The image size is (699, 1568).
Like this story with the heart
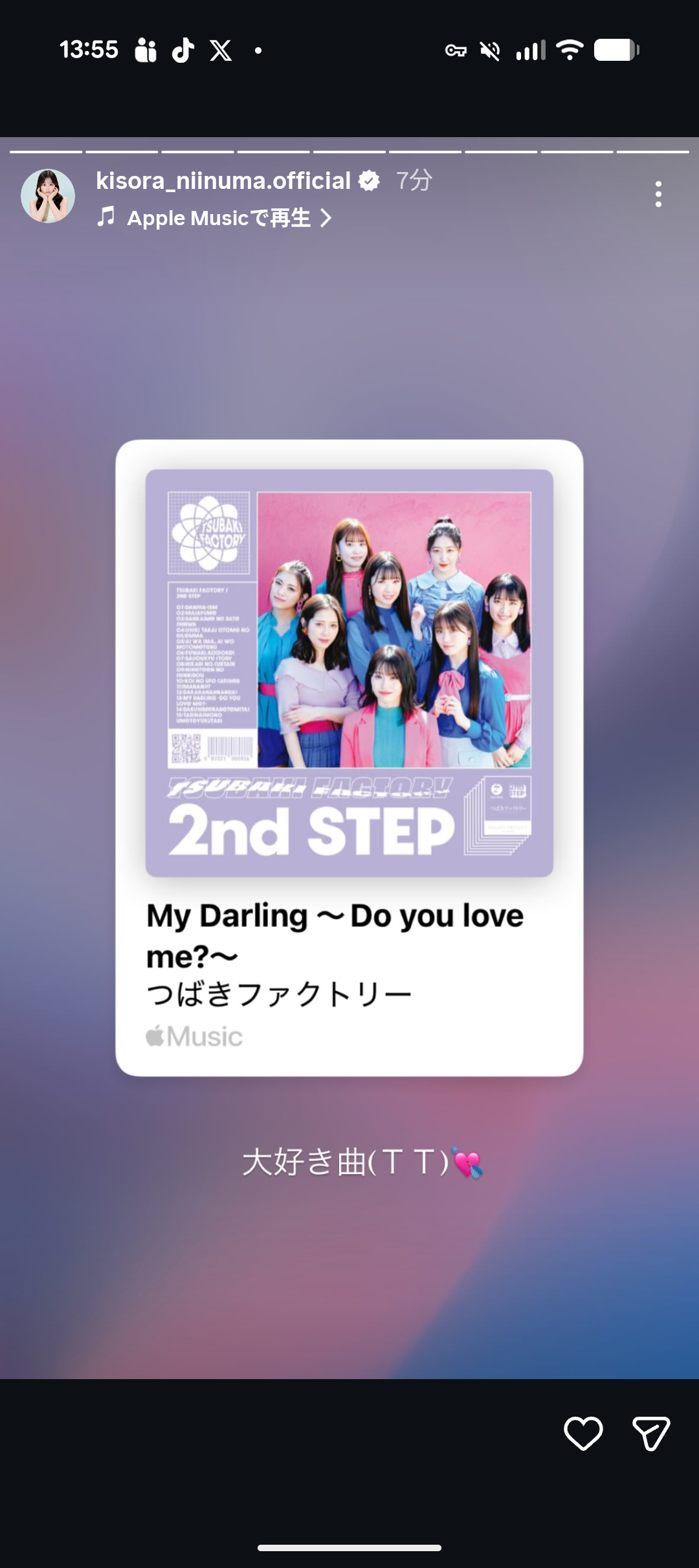click(583, 1433)
